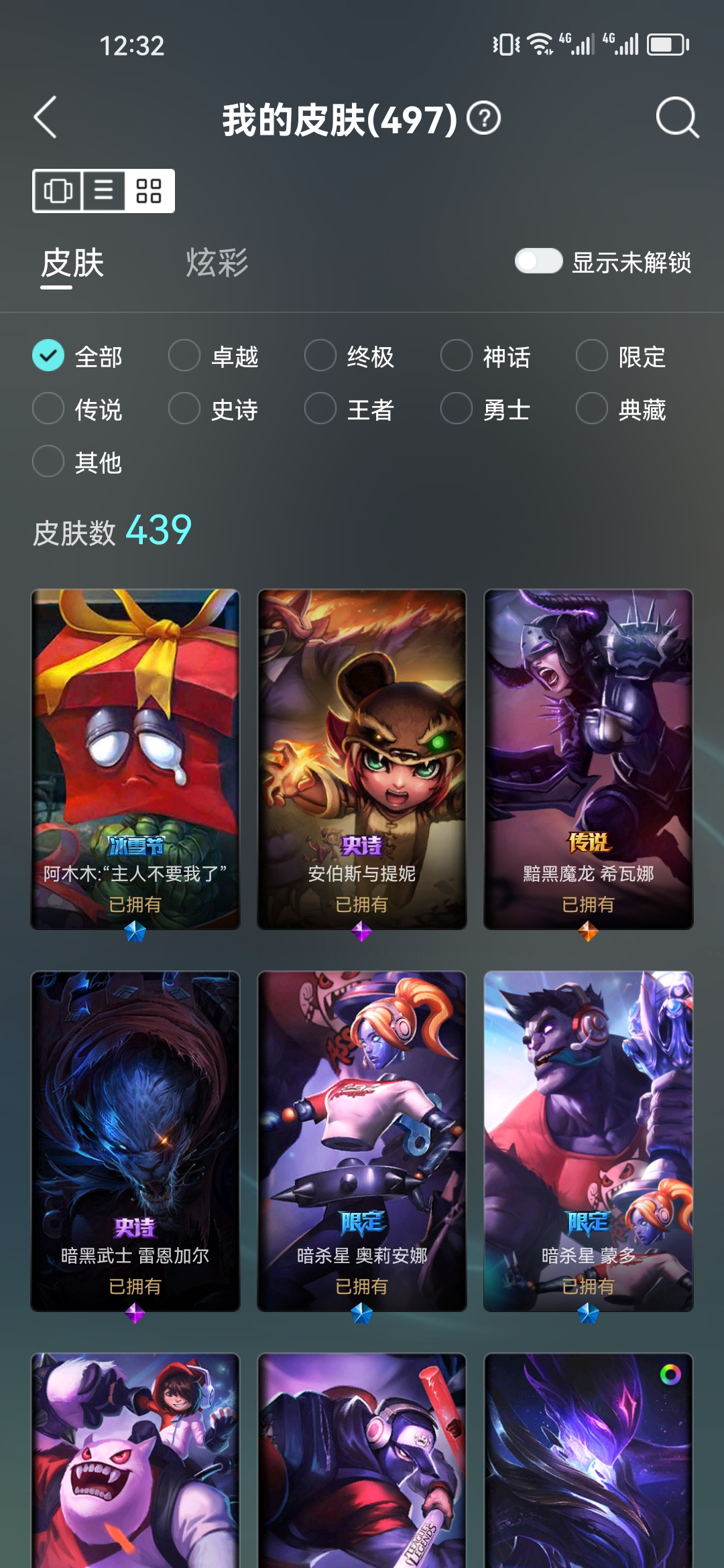Open skin search with the magnifier icon
Viewport: 724px width, 1568px height.
[x=676, y=118]
